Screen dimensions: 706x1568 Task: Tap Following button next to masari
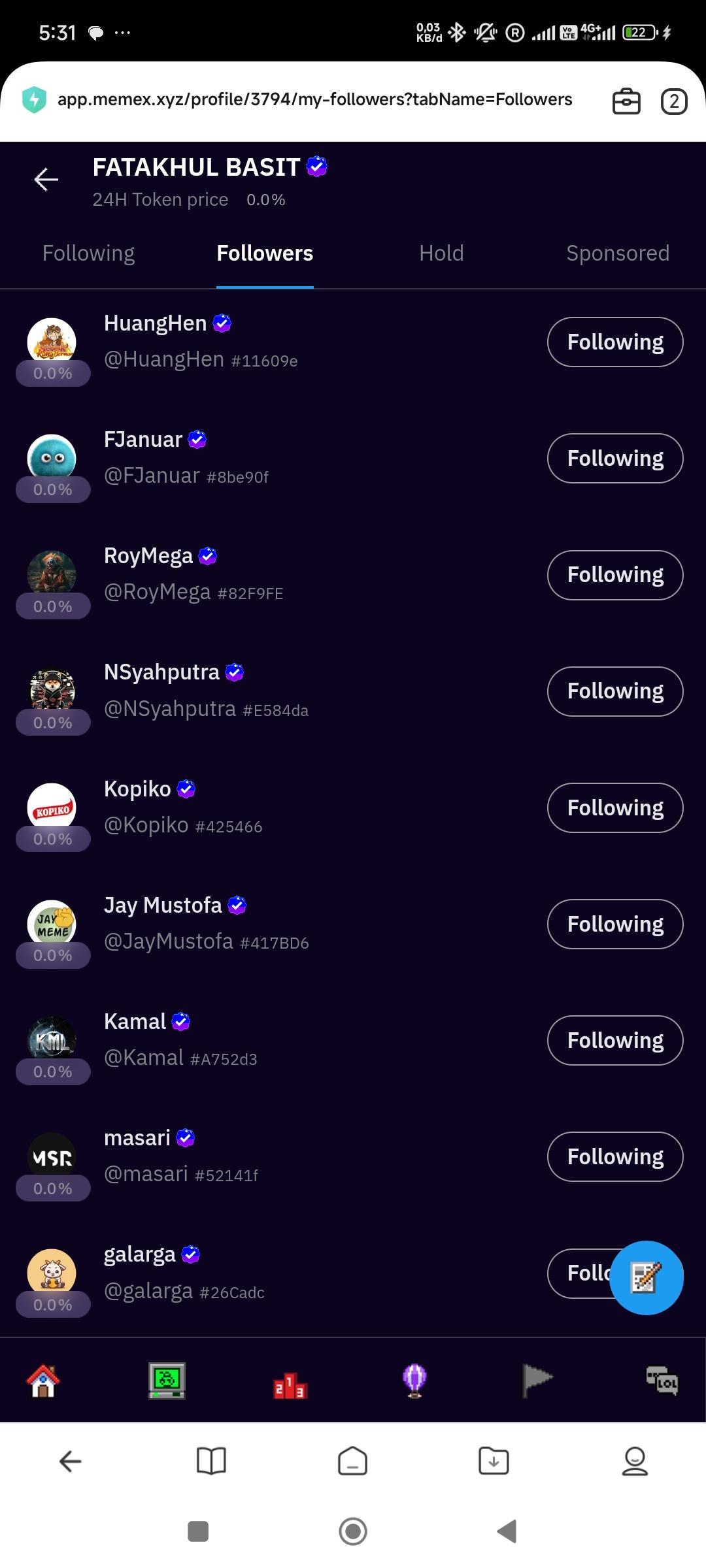tap(614, 1157)
